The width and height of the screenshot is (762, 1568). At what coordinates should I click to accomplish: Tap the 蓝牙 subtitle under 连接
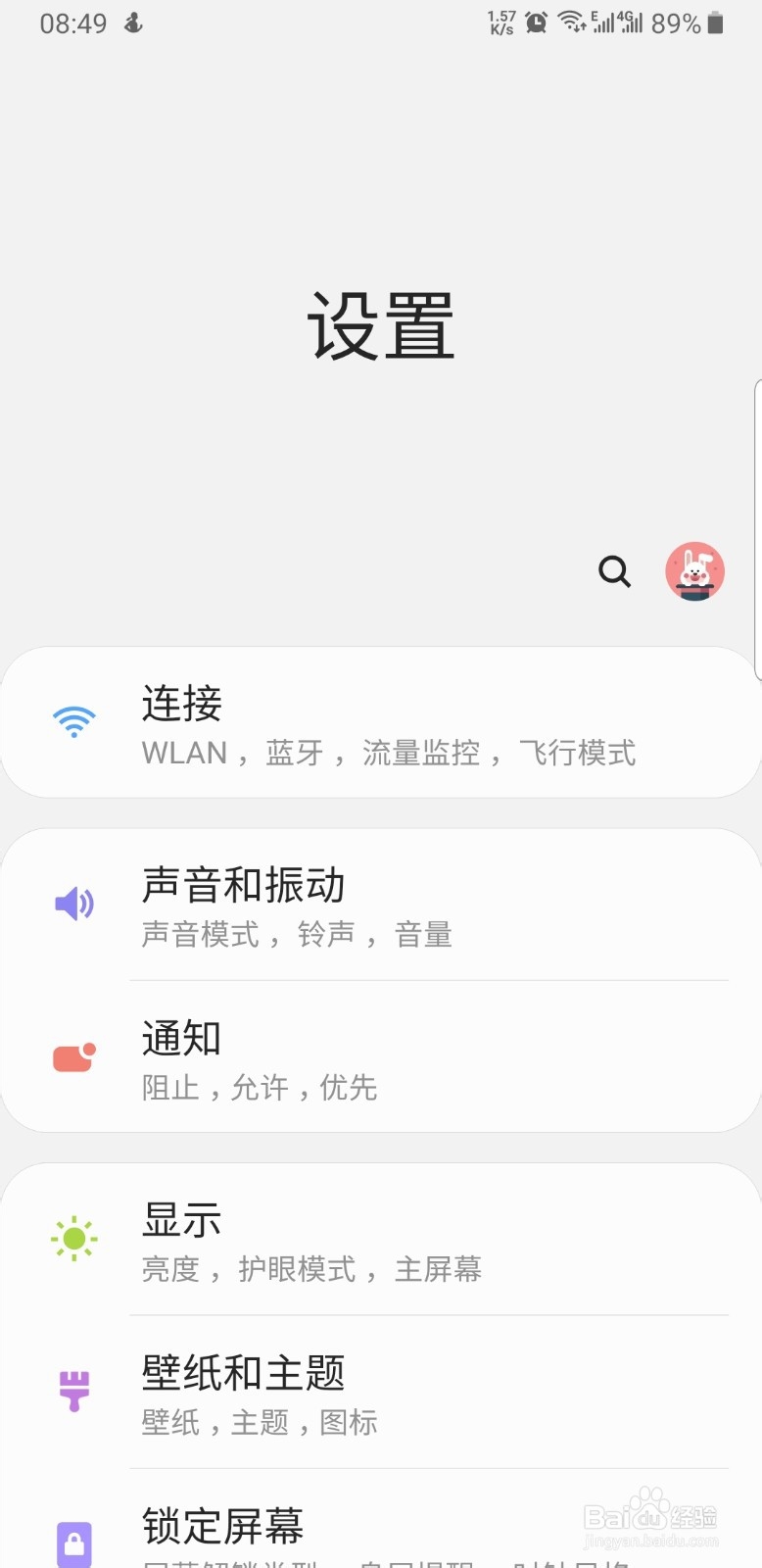point(294,753)
